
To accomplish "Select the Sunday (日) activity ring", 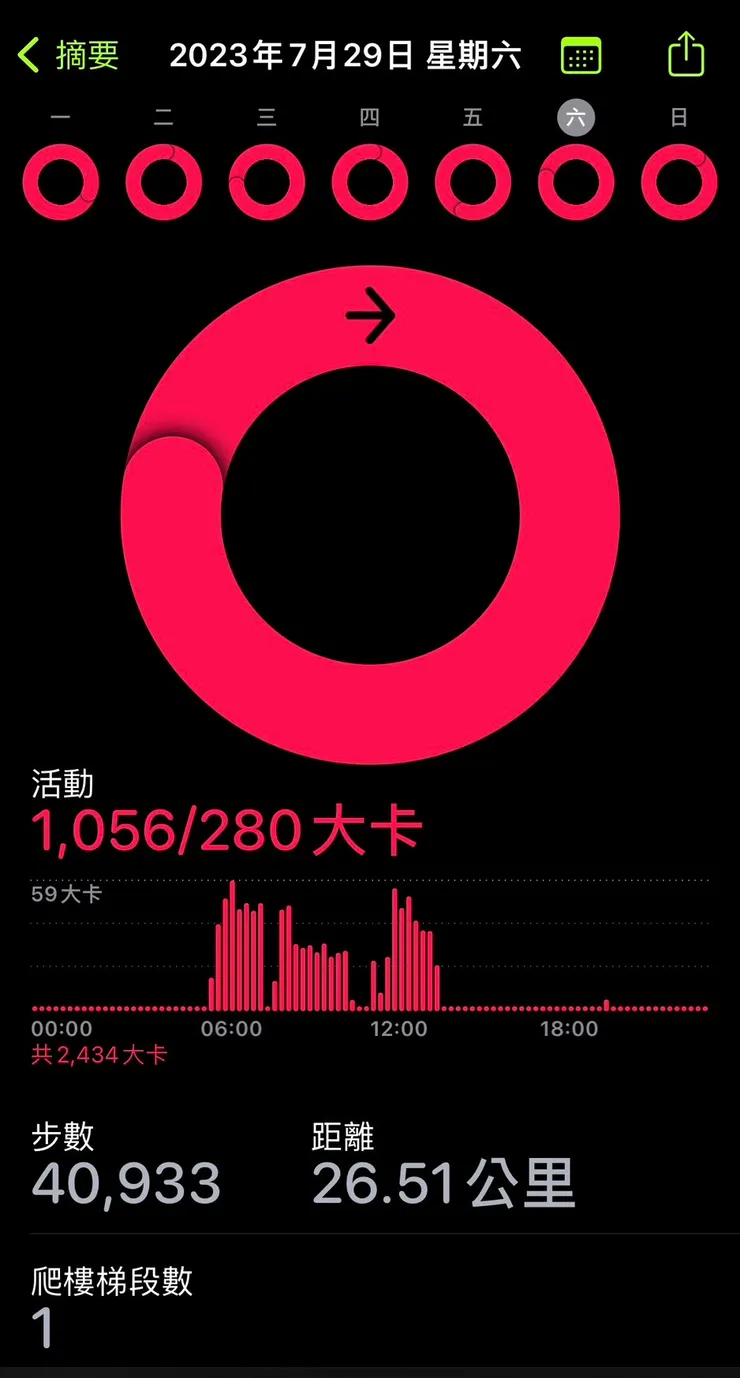I will tap(678, 181).
